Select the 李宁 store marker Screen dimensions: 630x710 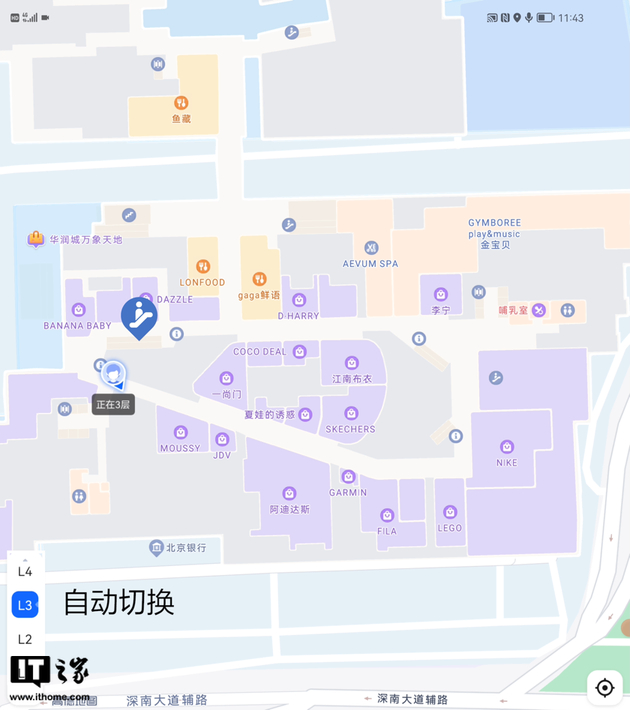(x=441, y=295)
